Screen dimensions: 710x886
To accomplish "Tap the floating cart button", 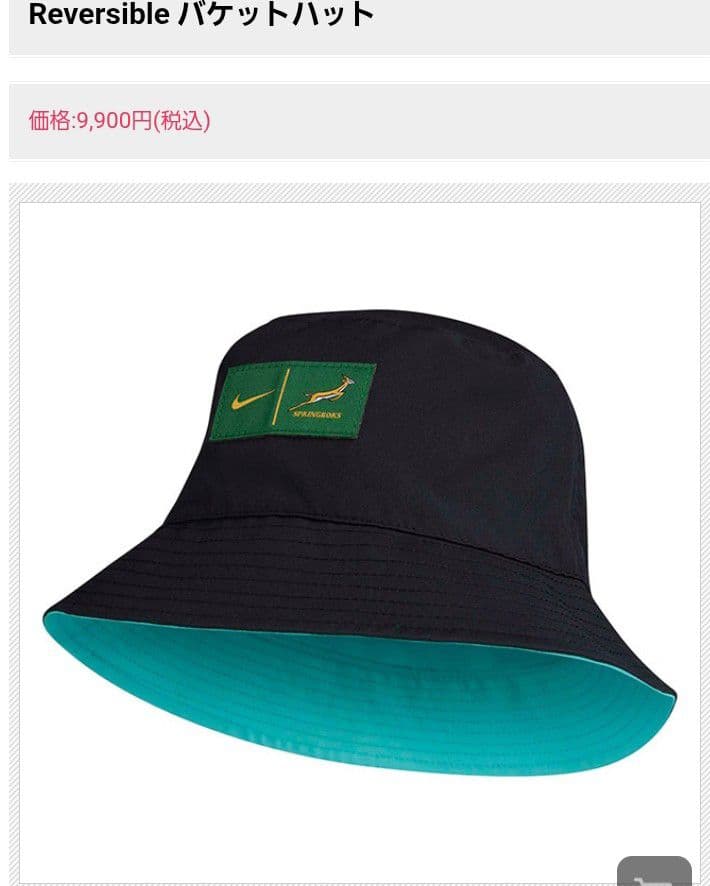I will click(x=654, y=871).
